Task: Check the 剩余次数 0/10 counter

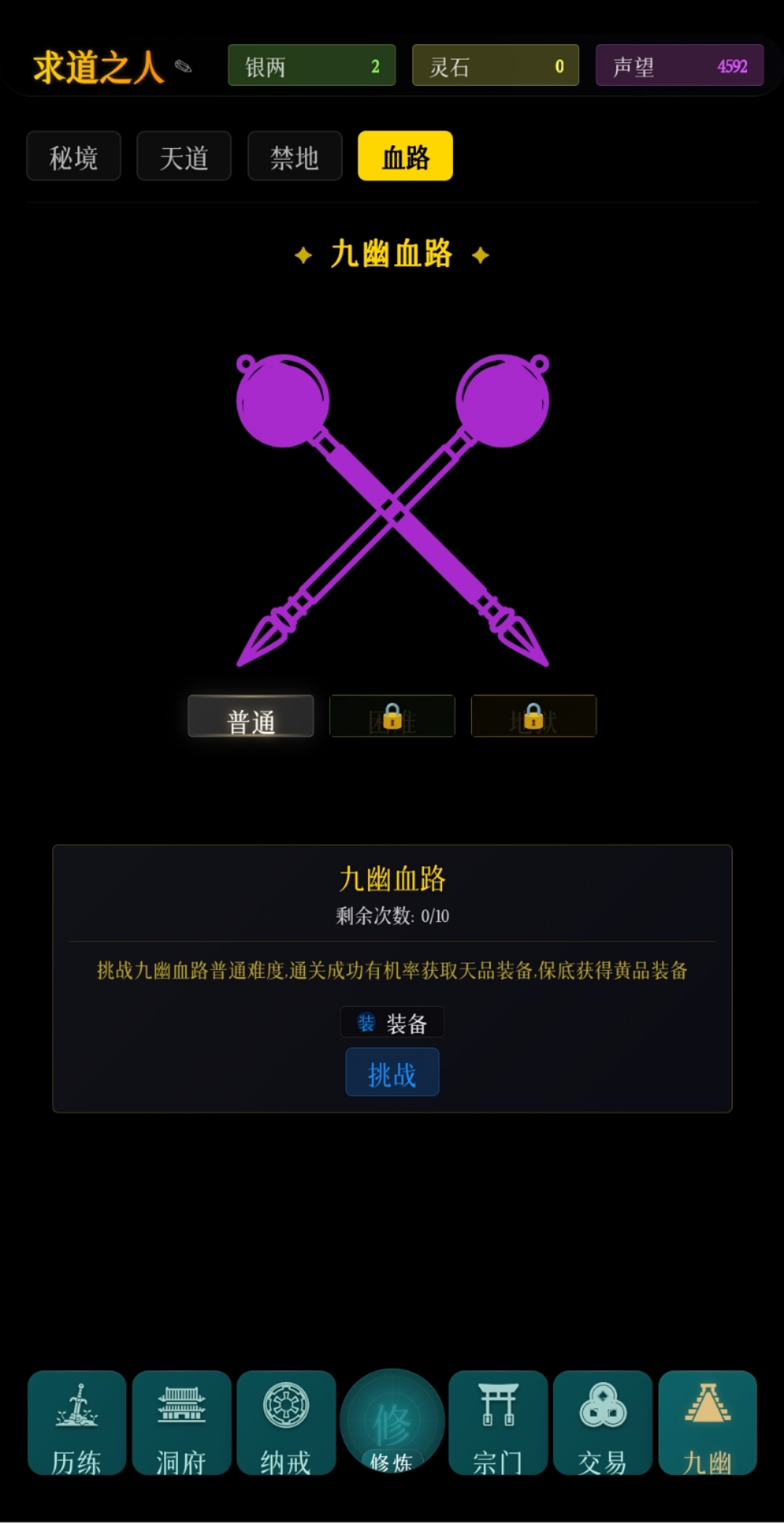Action: click(x=392, y=916)
